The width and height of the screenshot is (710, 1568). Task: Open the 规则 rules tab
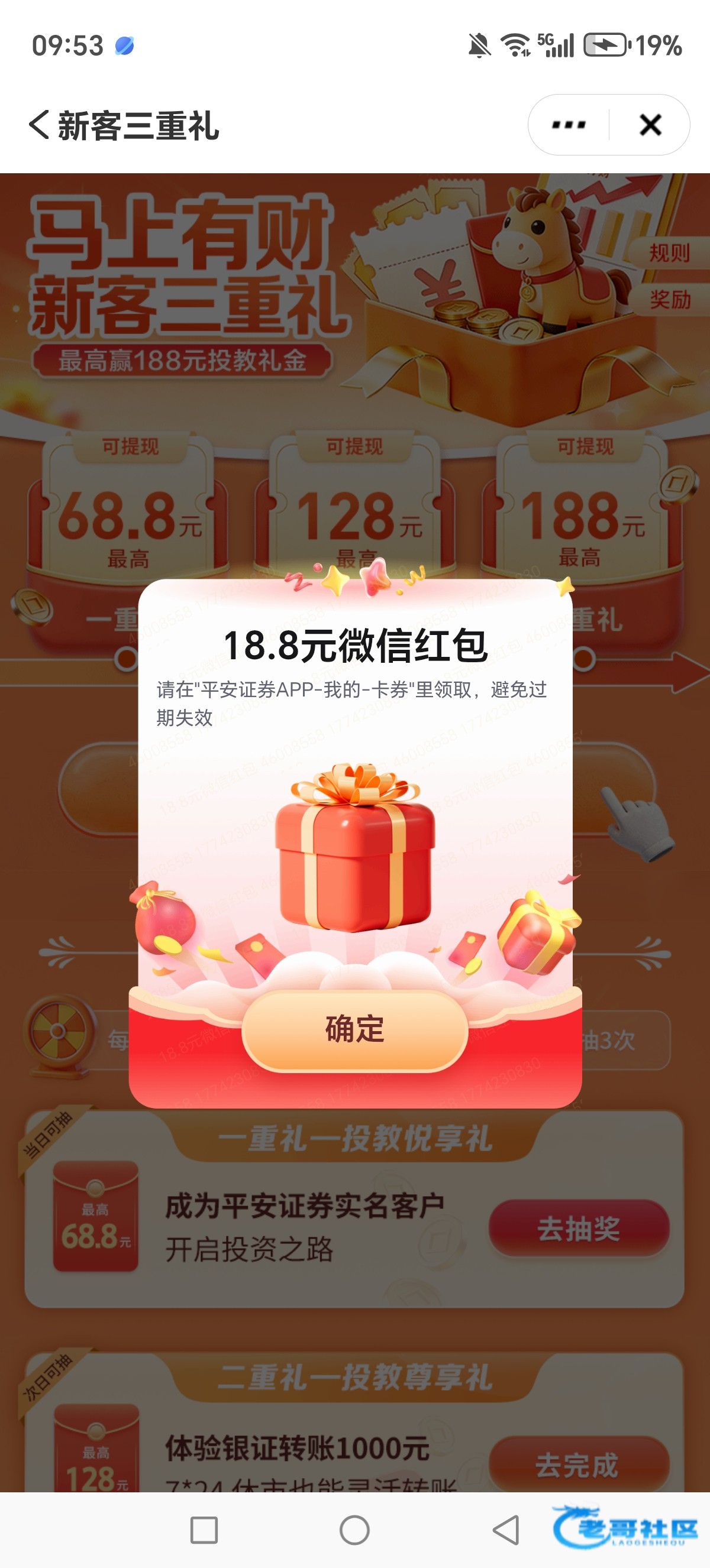click(669, 252)
